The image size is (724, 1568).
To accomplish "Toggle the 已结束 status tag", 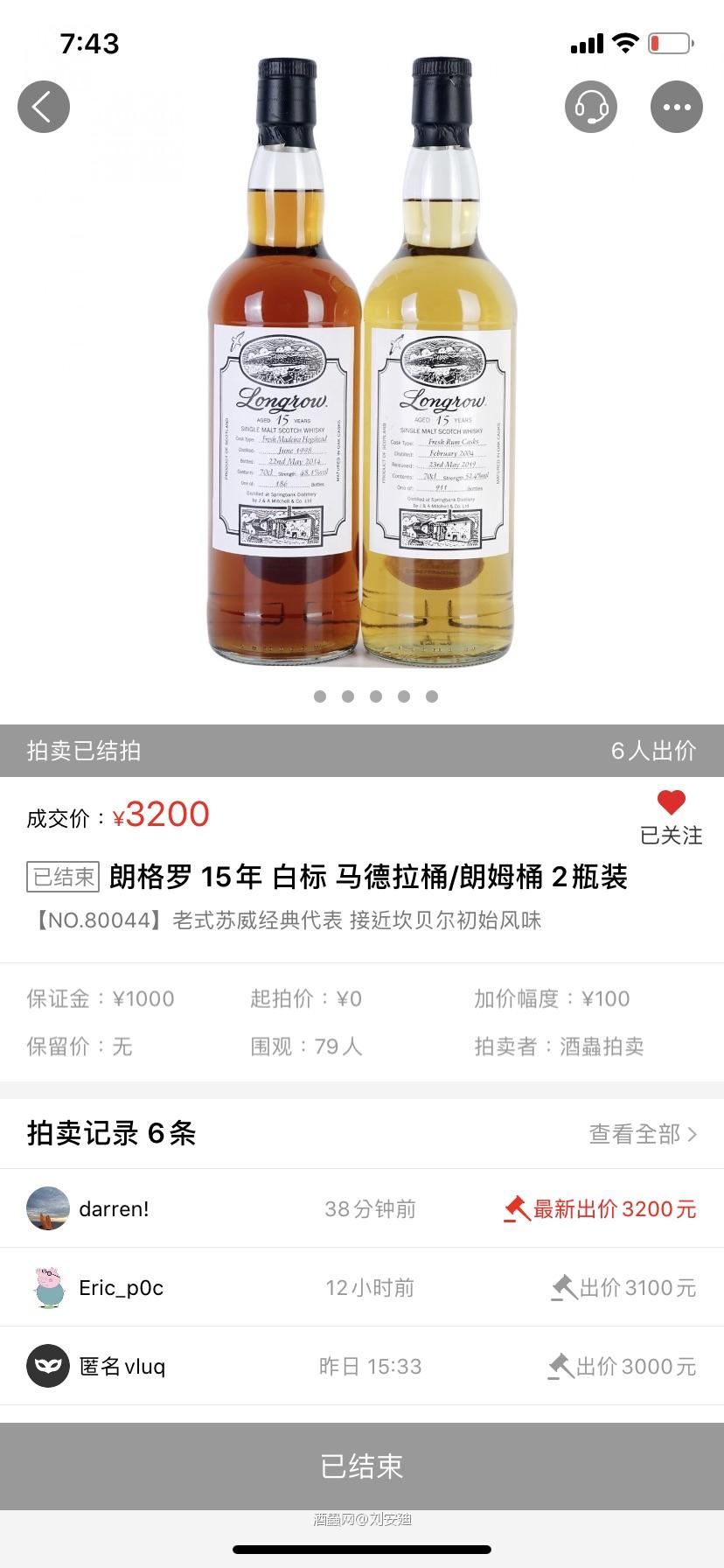I will pos(61,876).
